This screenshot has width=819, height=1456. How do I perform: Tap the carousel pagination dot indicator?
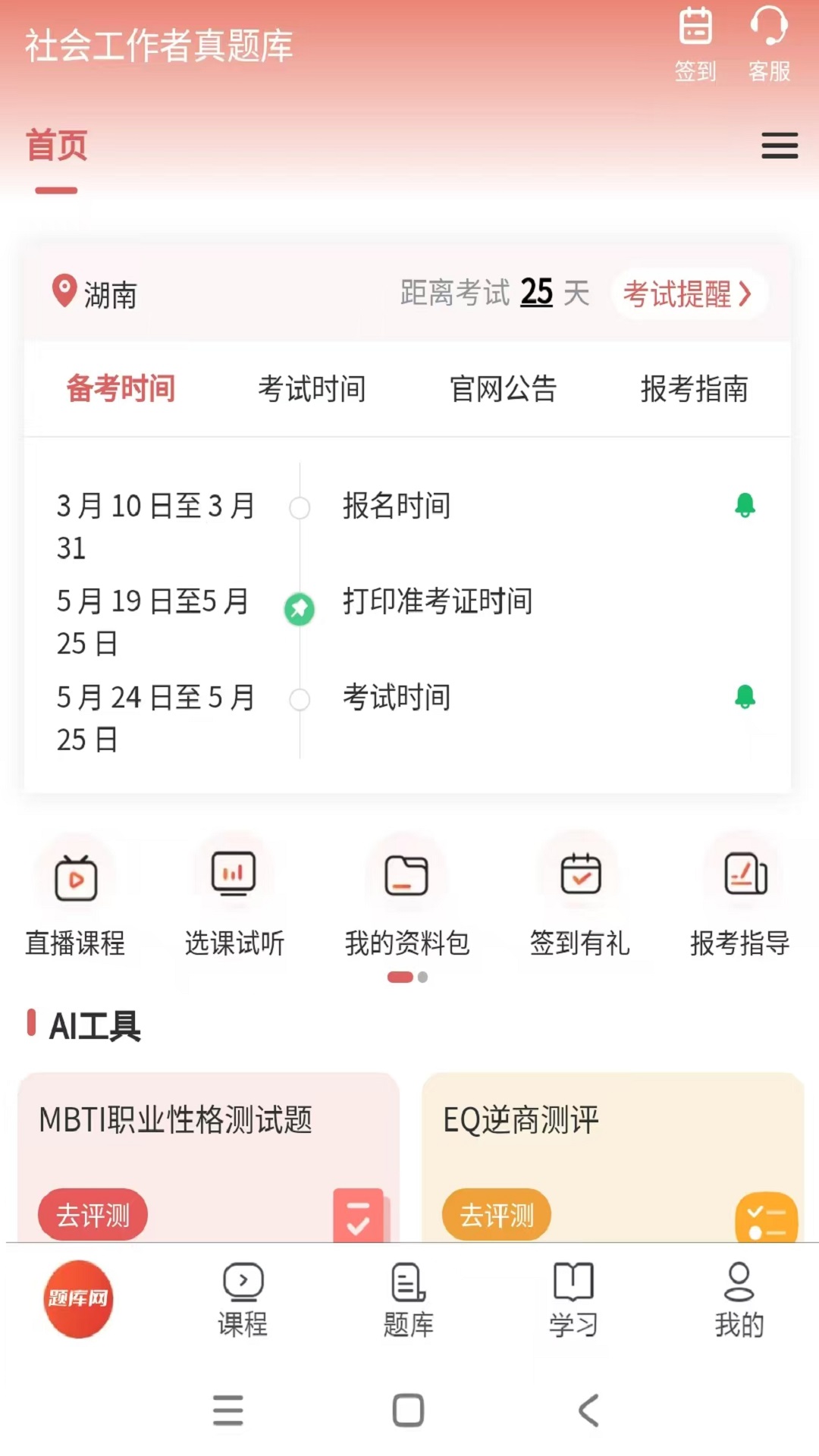[x=407, y=977]
